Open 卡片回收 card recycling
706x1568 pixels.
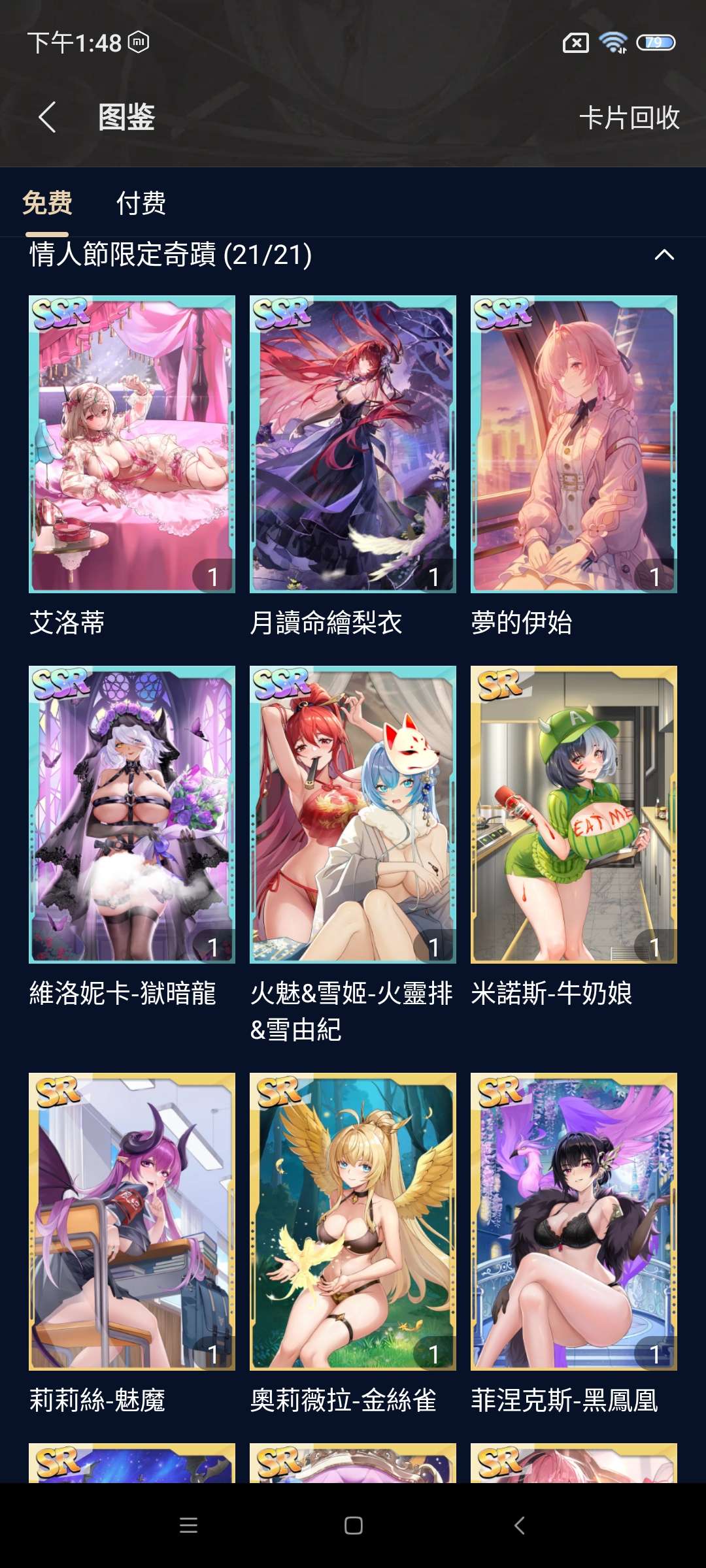click(630, 118)
